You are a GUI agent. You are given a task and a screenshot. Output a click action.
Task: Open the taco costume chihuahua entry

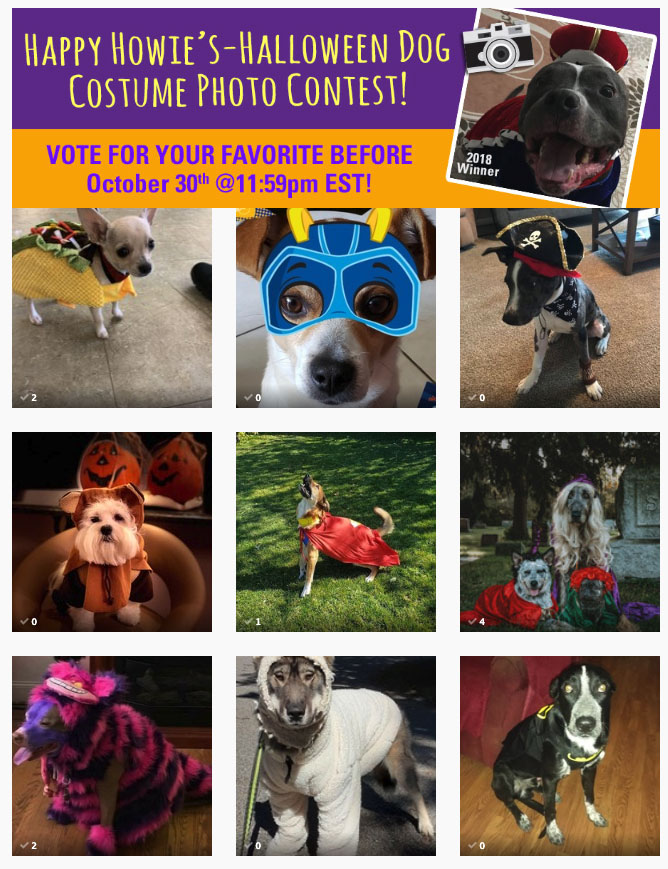[112, 307]
